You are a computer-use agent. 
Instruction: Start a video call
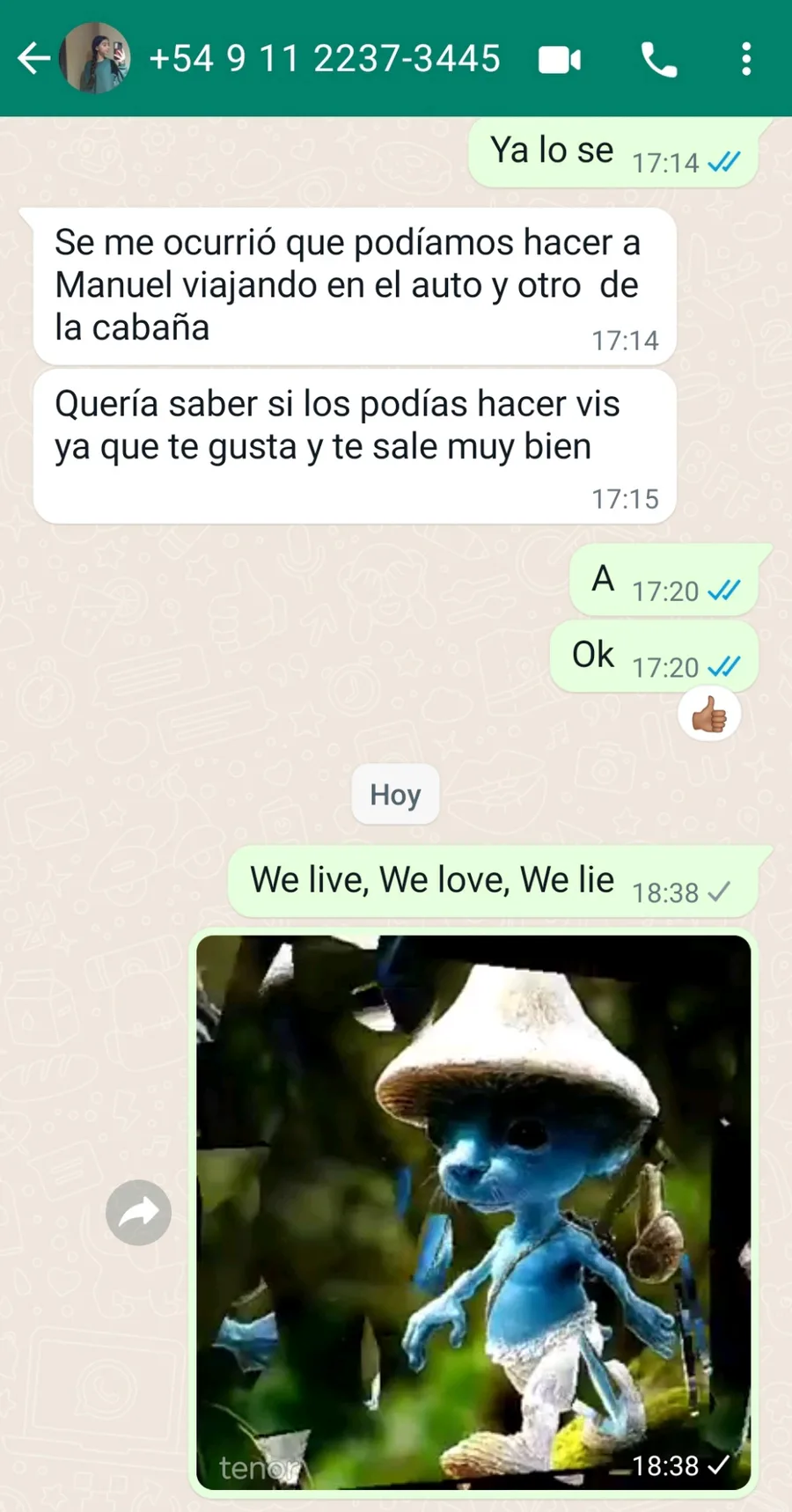click(x=560, y=60)
